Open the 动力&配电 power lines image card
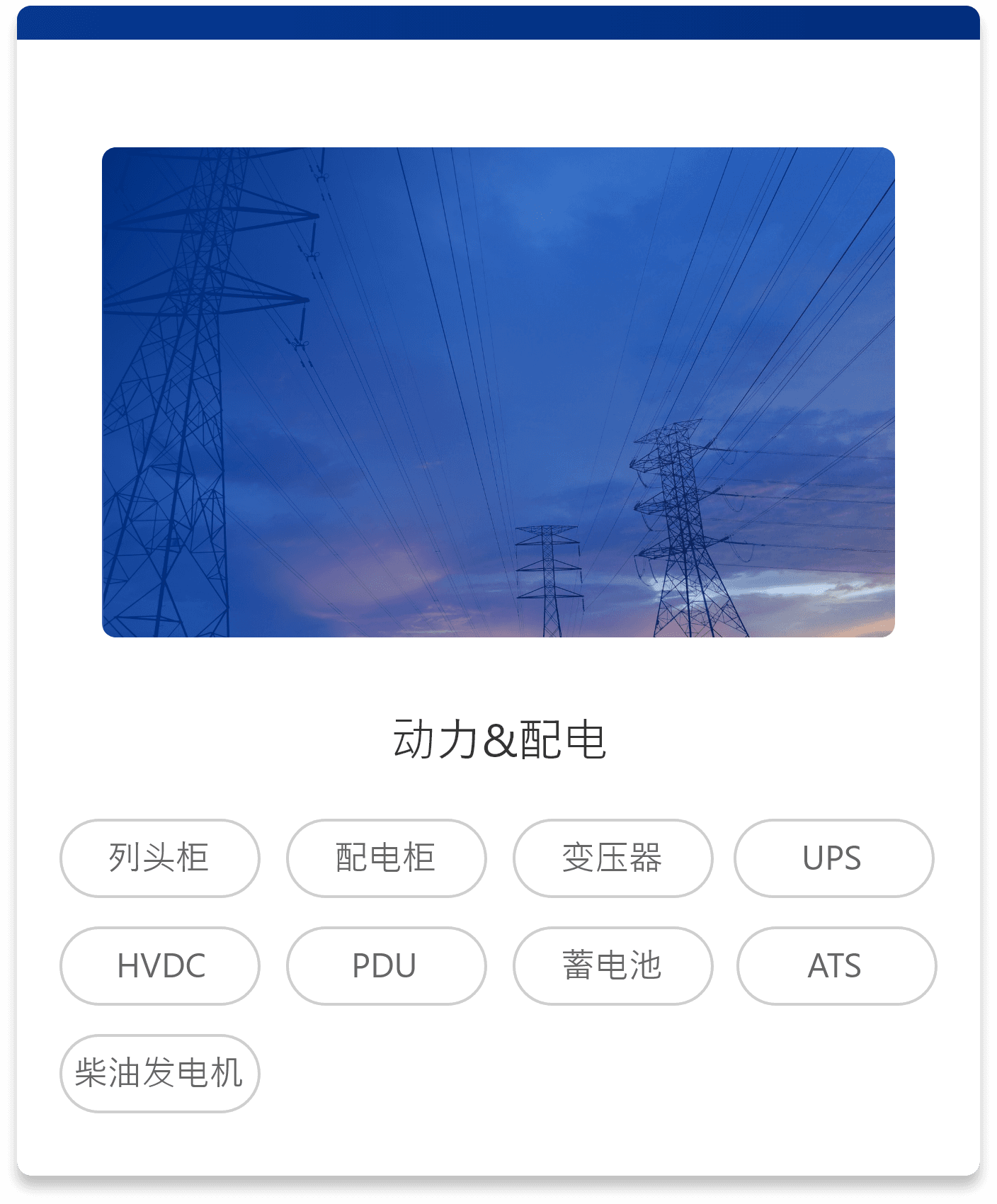Image resolution: width=997 pixels, height=1204 pixels. [498, 392]
